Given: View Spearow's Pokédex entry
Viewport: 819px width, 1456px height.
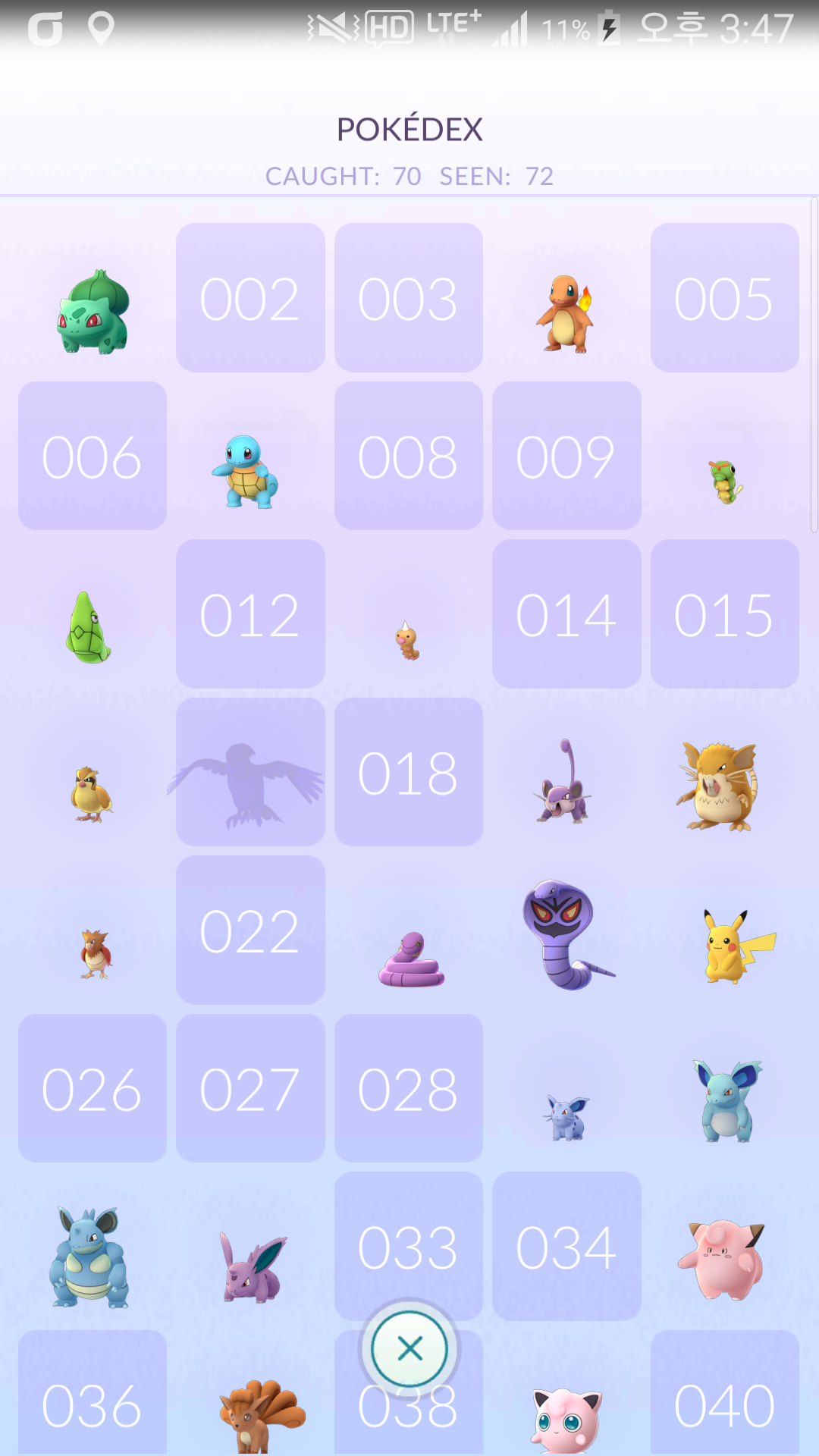Looking at the screenshot, I should click(95, 954).
